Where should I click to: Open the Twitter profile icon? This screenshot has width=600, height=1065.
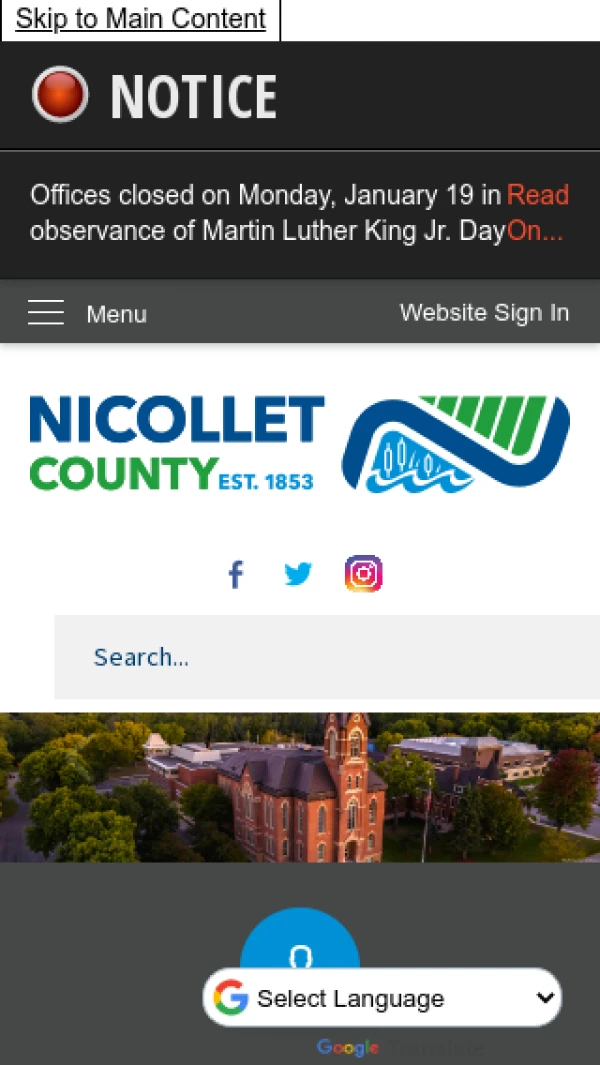point(298,574)
